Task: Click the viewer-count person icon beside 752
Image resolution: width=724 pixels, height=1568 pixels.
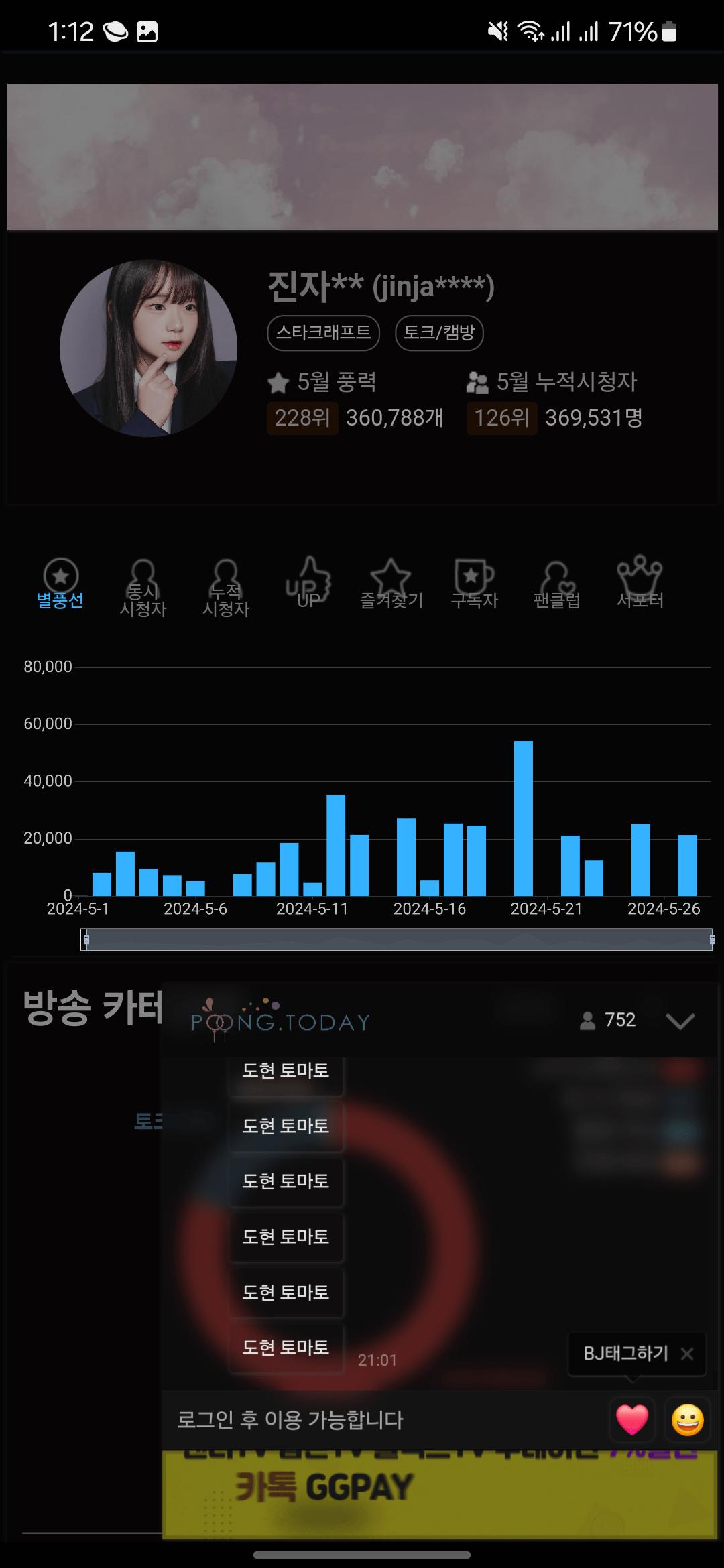Action: pyautogui.click(x=589, y=1020)
